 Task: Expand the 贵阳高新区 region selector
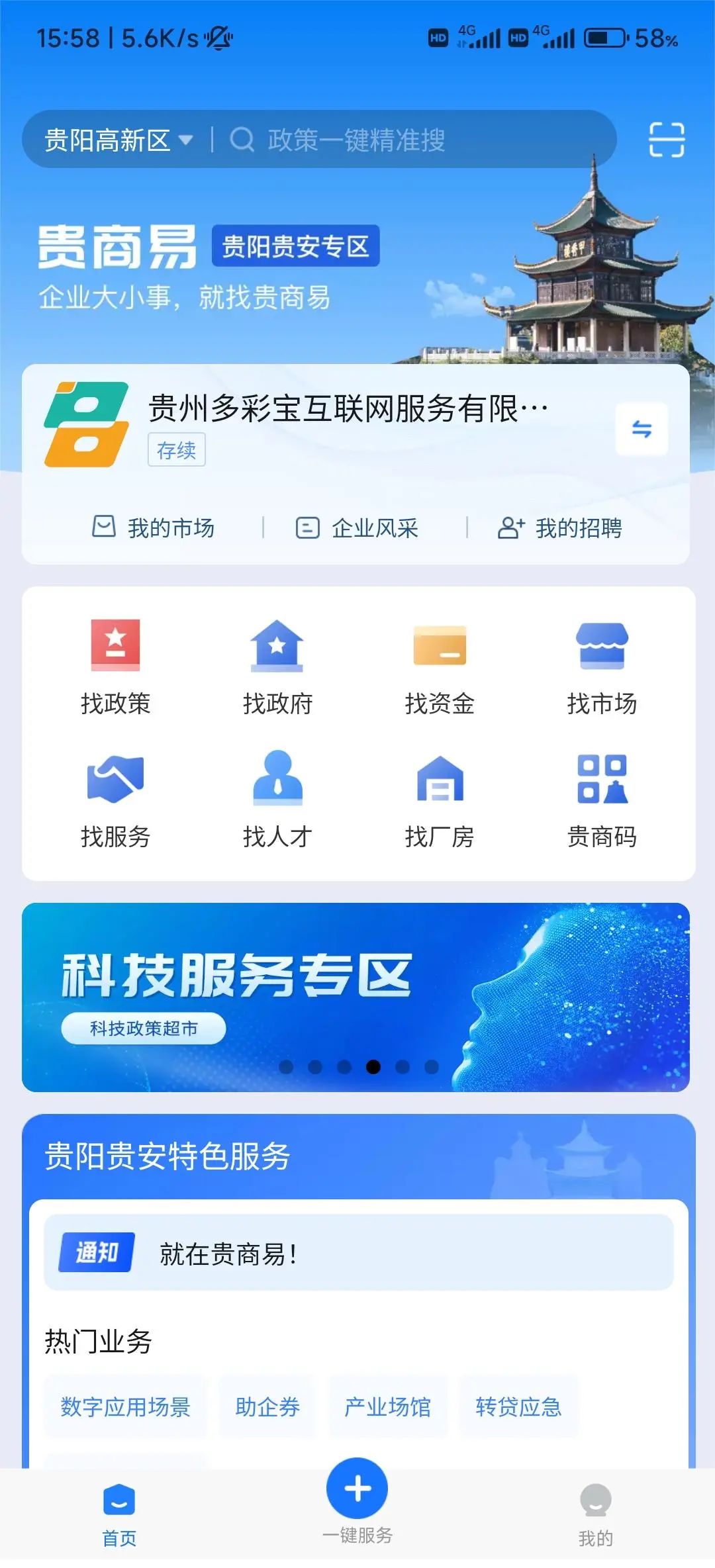tap(116, 140)
